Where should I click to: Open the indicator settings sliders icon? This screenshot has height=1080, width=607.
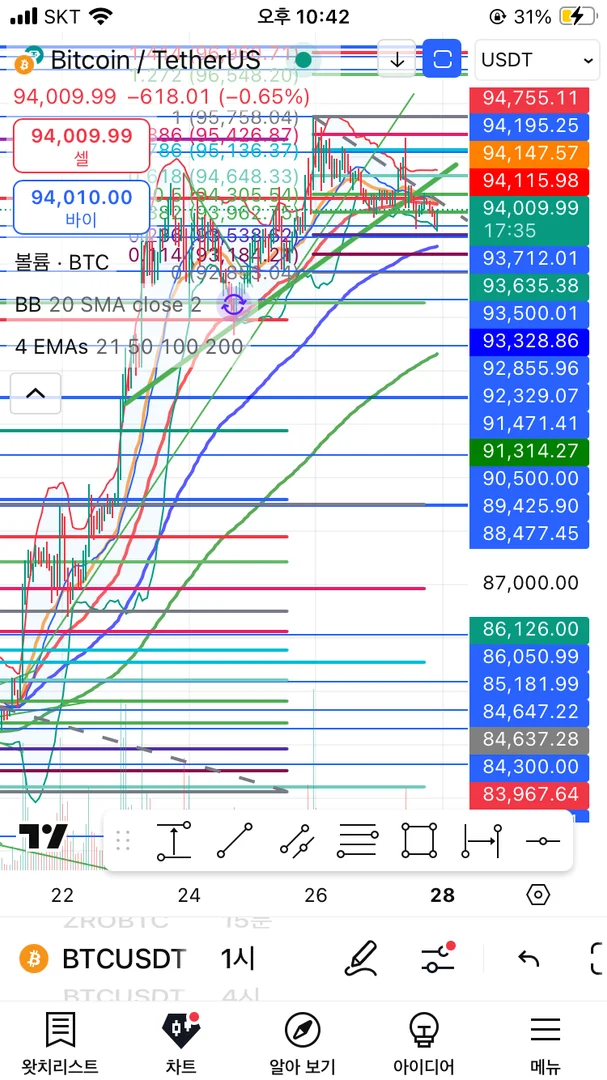coord(438,959)
